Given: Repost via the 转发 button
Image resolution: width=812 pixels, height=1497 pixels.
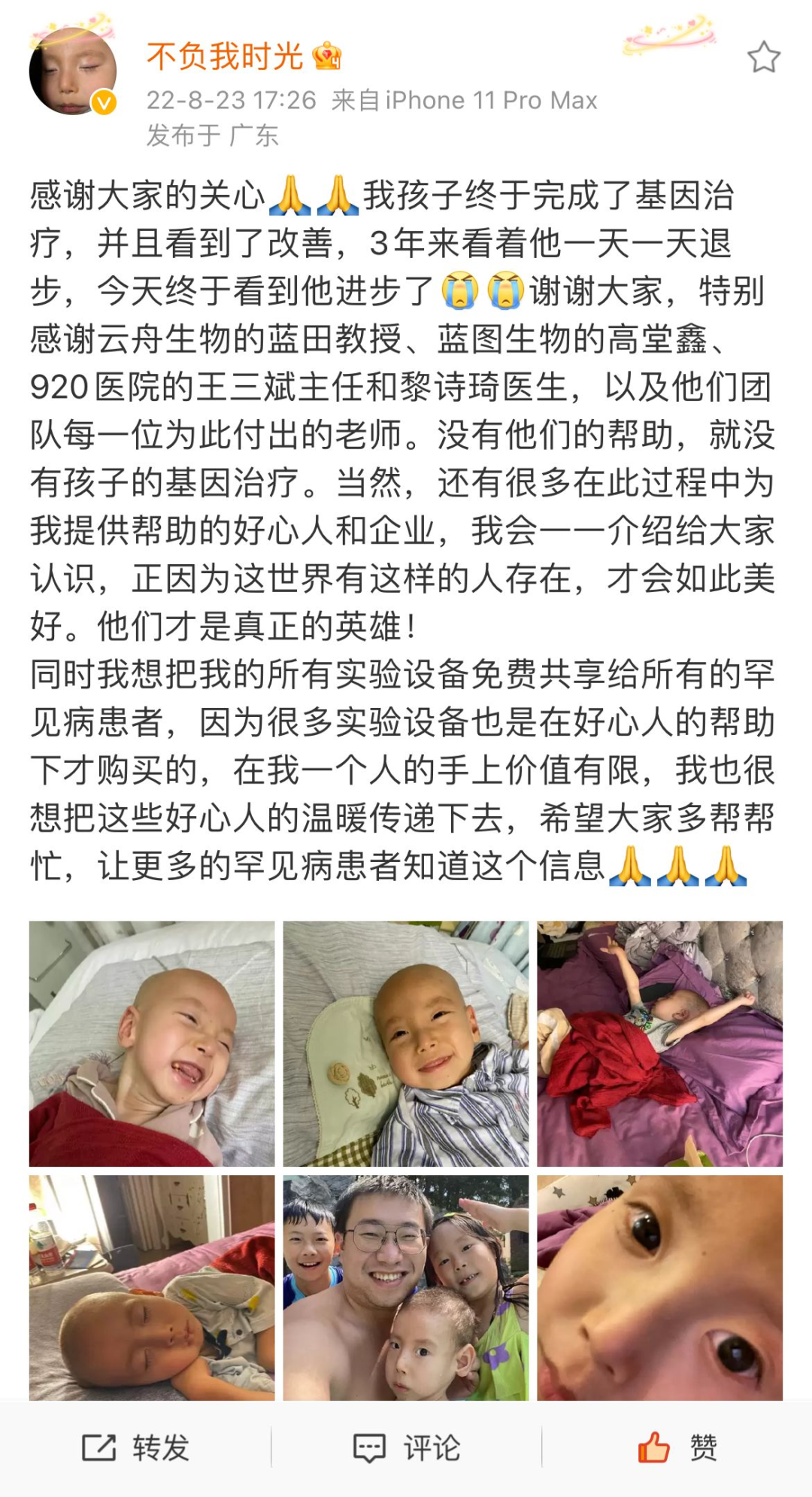Looking at the screenshot, I should (135, 1447).
